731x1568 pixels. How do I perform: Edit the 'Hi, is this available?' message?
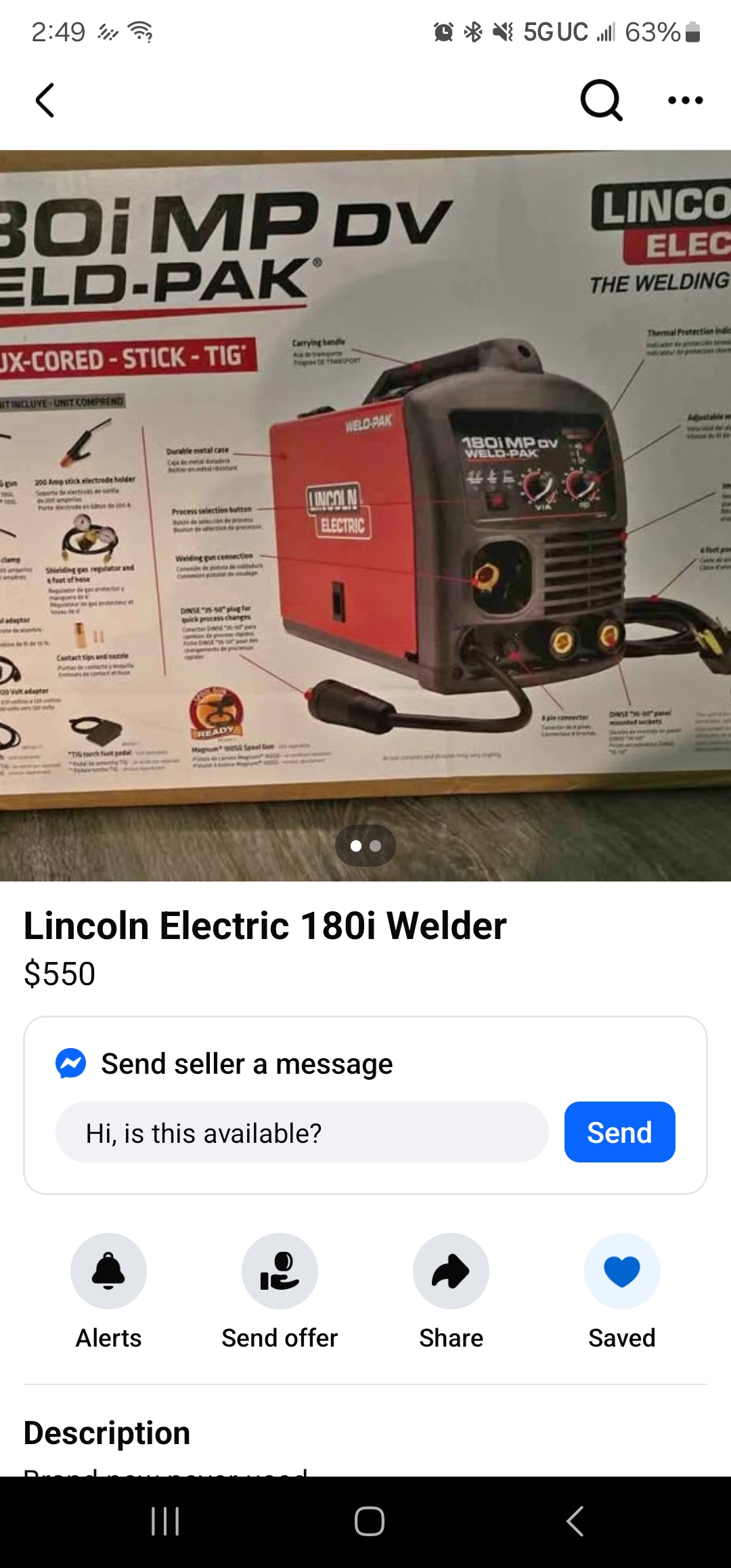[x=302, y=1132]
